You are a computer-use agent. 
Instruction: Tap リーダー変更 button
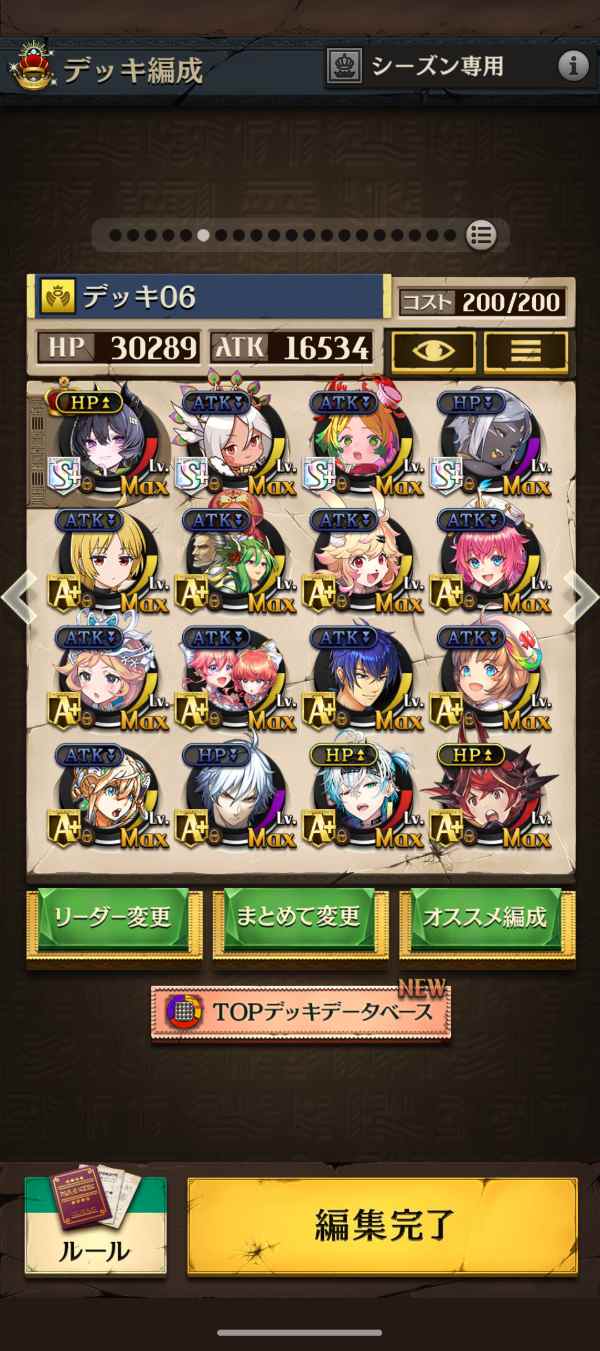pos(112,919)
